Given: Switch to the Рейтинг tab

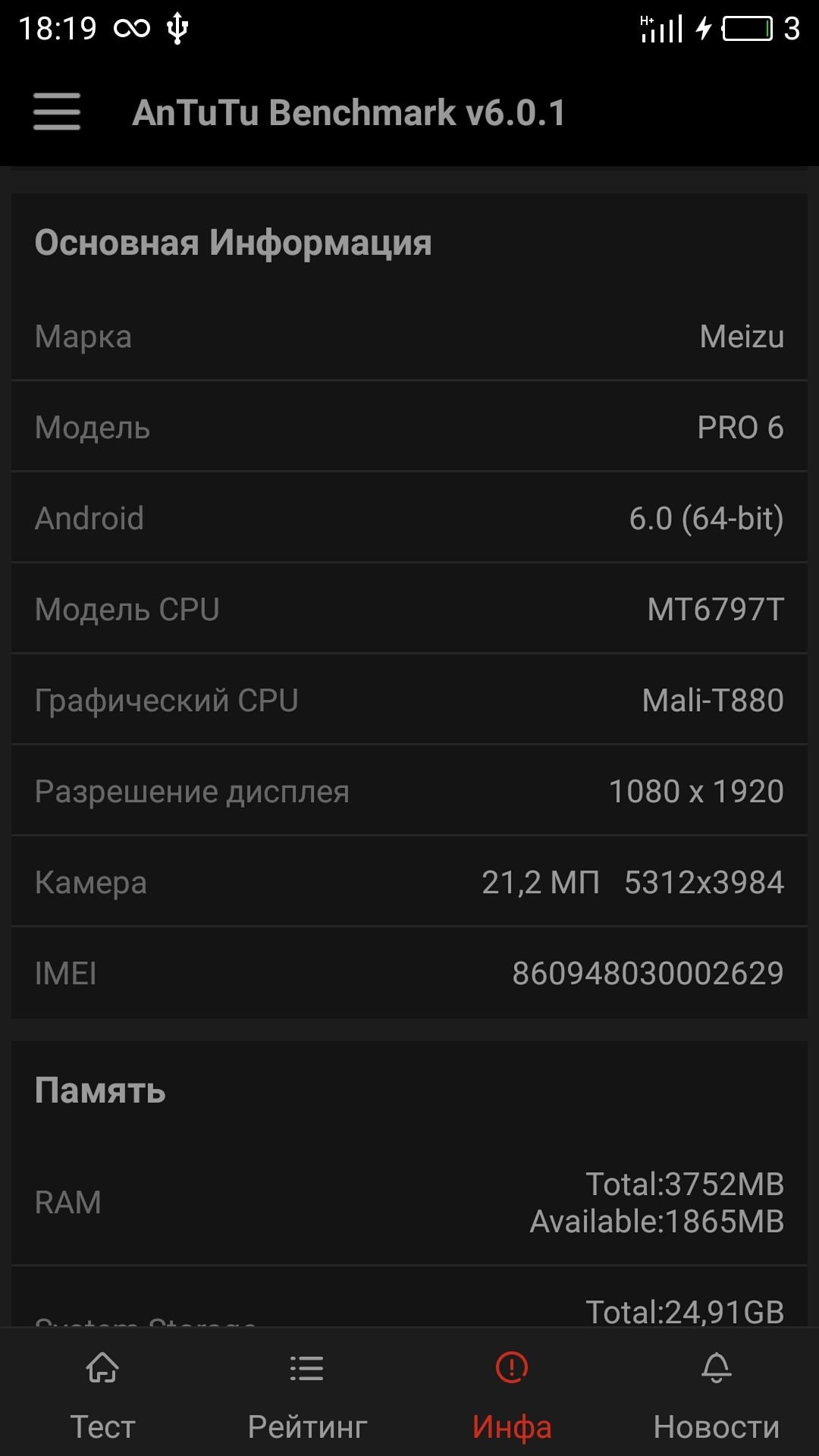Looking at the screenshot, I should [307, 1395].
